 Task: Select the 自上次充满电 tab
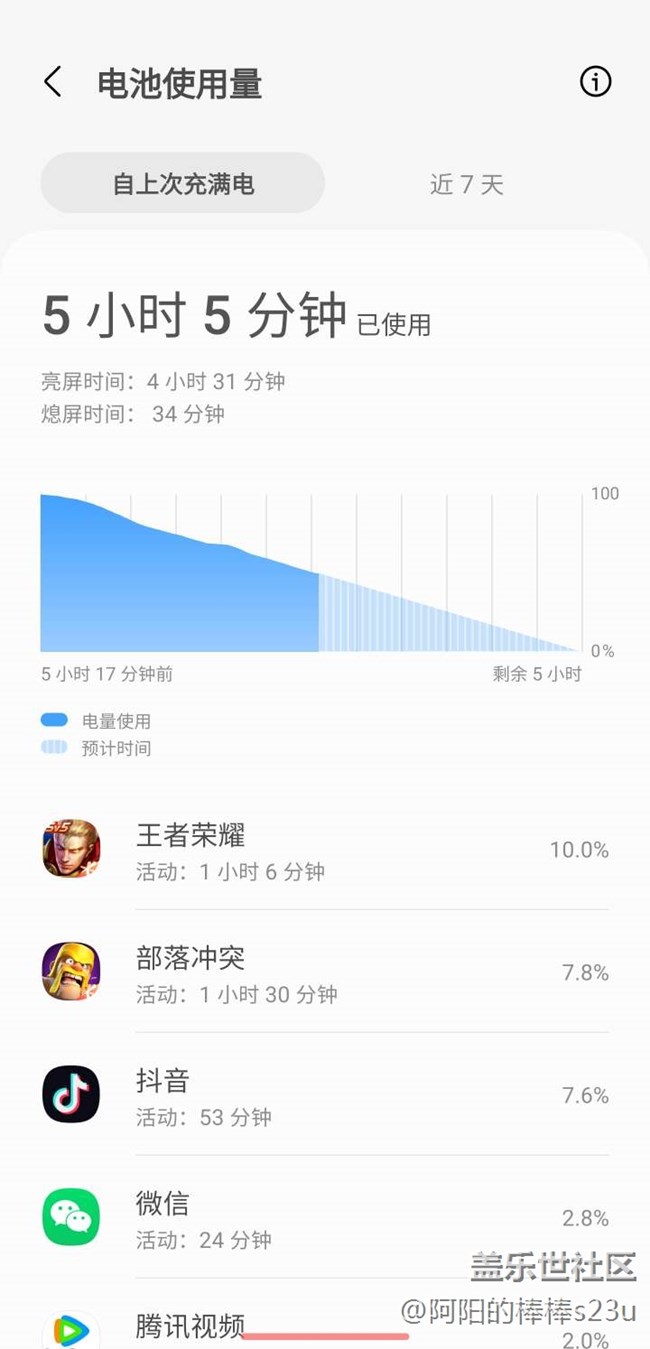coord(183,184)
